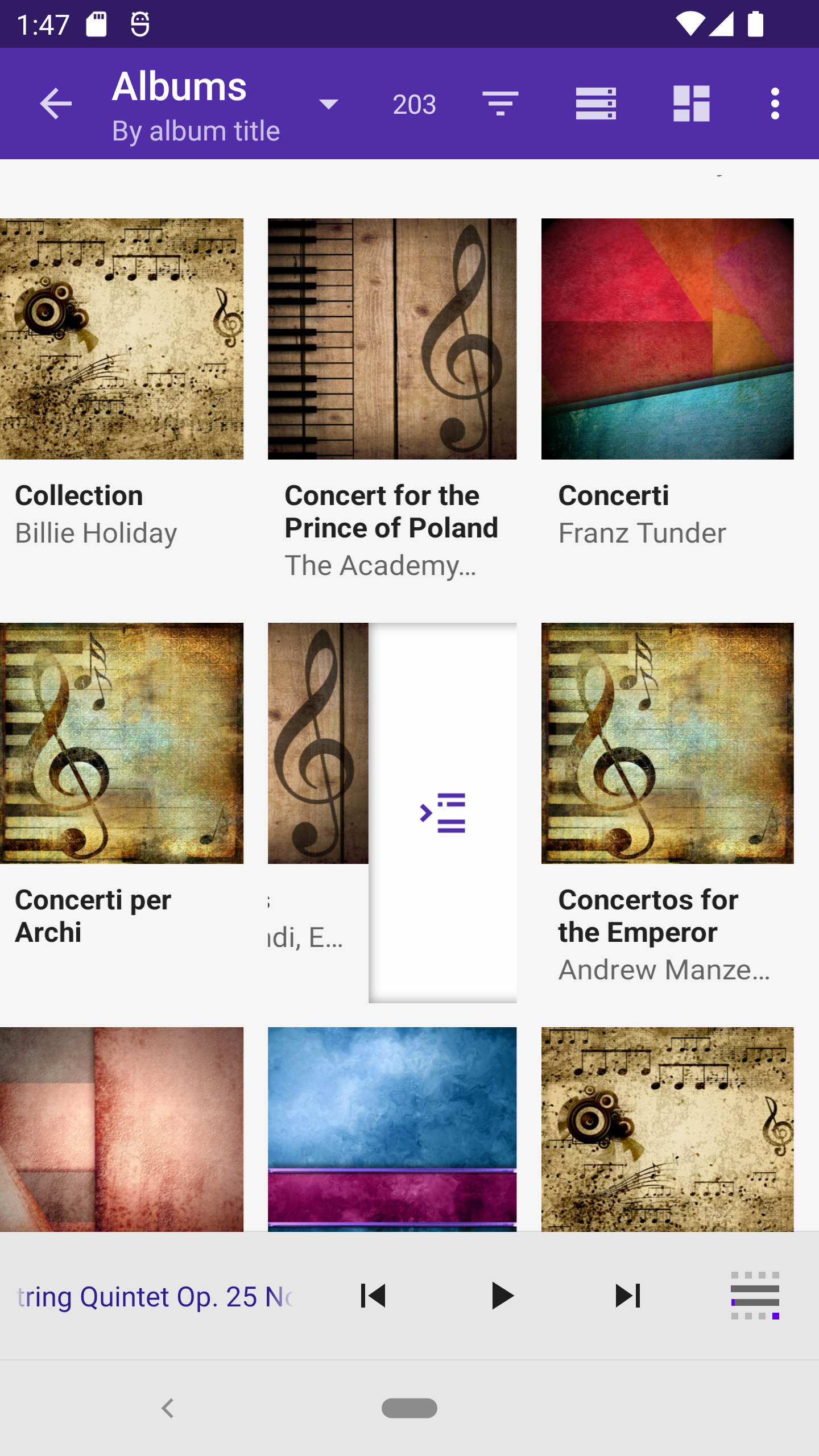
Task: Open the Albums sort dropdown
Action: coord(329,104)
